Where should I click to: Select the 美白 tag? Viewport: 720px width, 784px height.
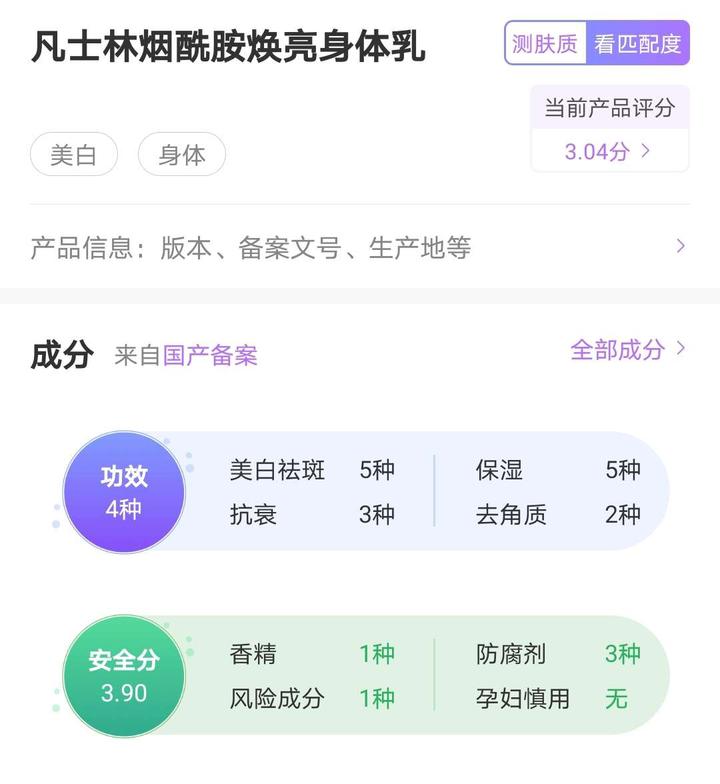(73, 154)
